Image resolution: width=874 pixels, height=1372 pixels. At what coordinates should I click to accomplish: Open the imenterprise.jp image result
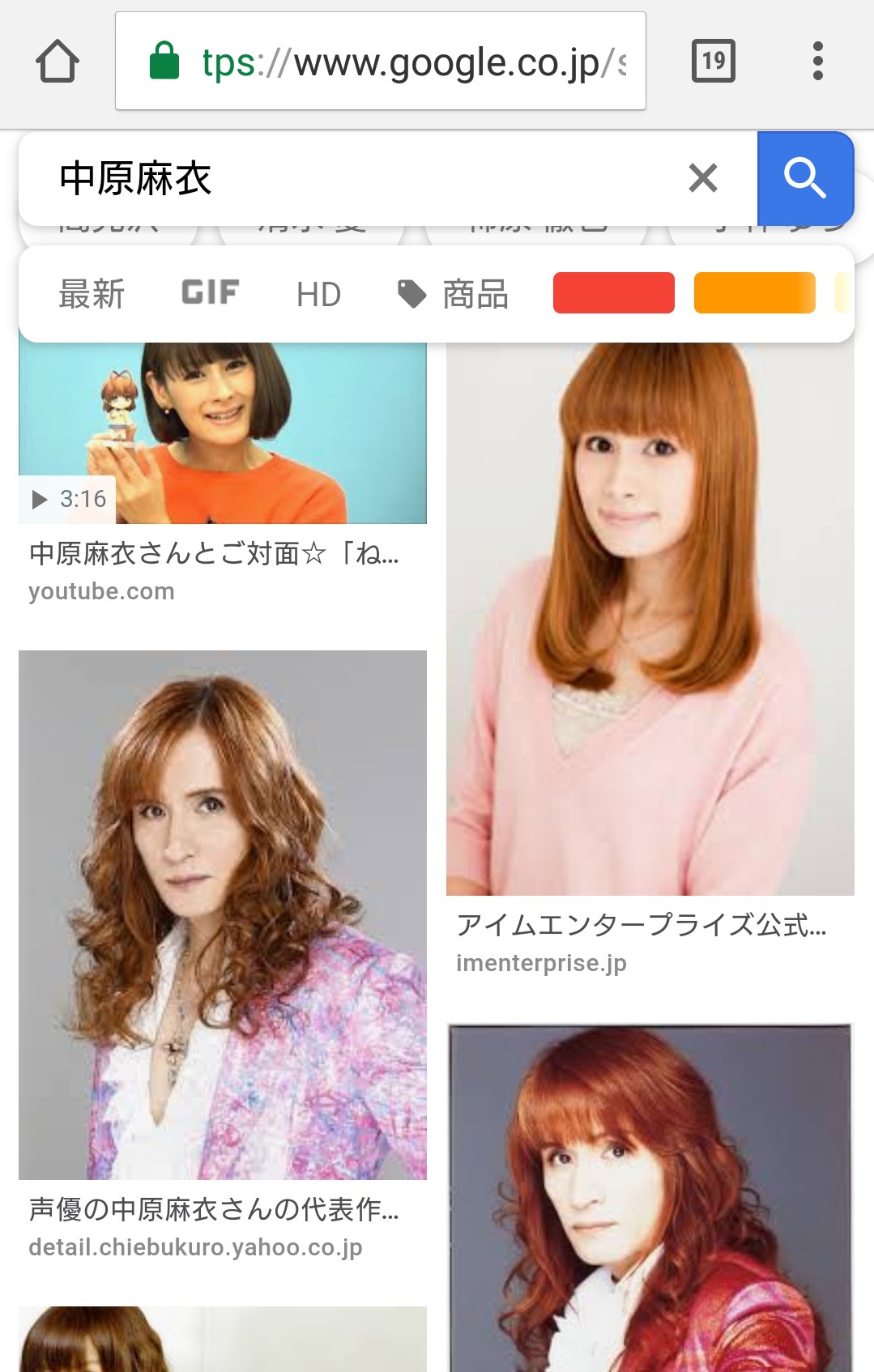[650, 620]
